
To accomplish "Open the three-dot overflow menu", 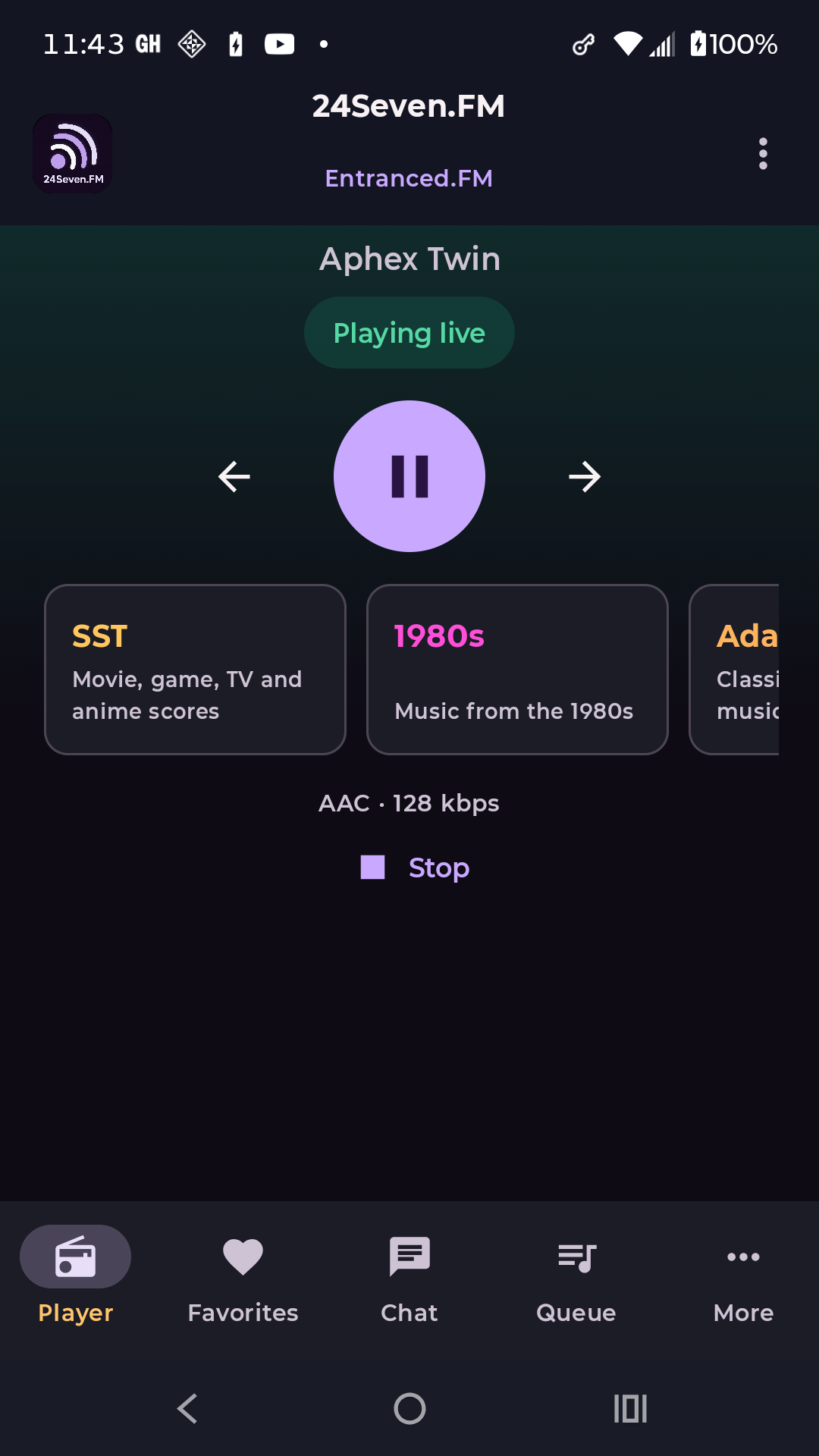I will 763,154.
